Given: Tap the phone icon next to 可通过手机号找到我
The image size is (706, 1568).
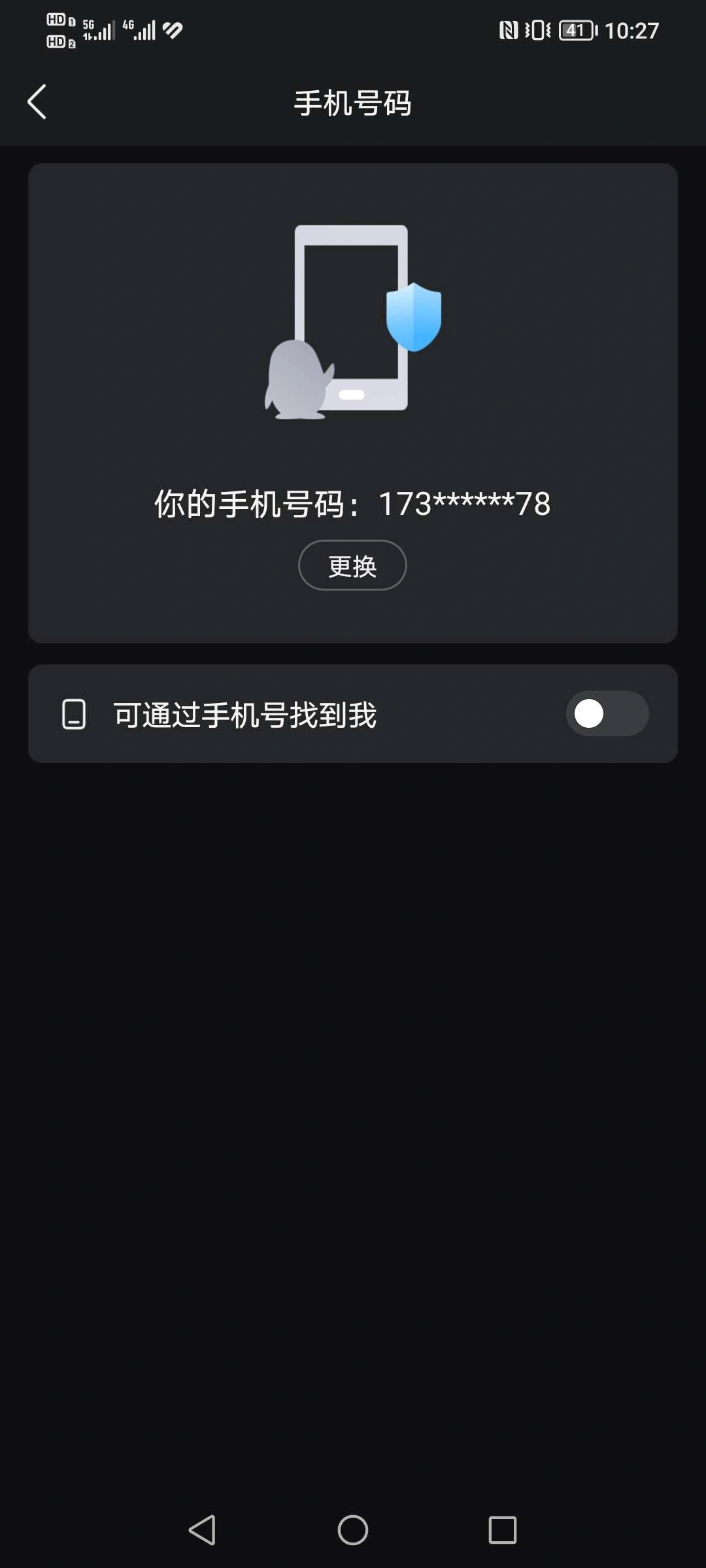Looking at the screenshot, I should [x=75, y=714].
